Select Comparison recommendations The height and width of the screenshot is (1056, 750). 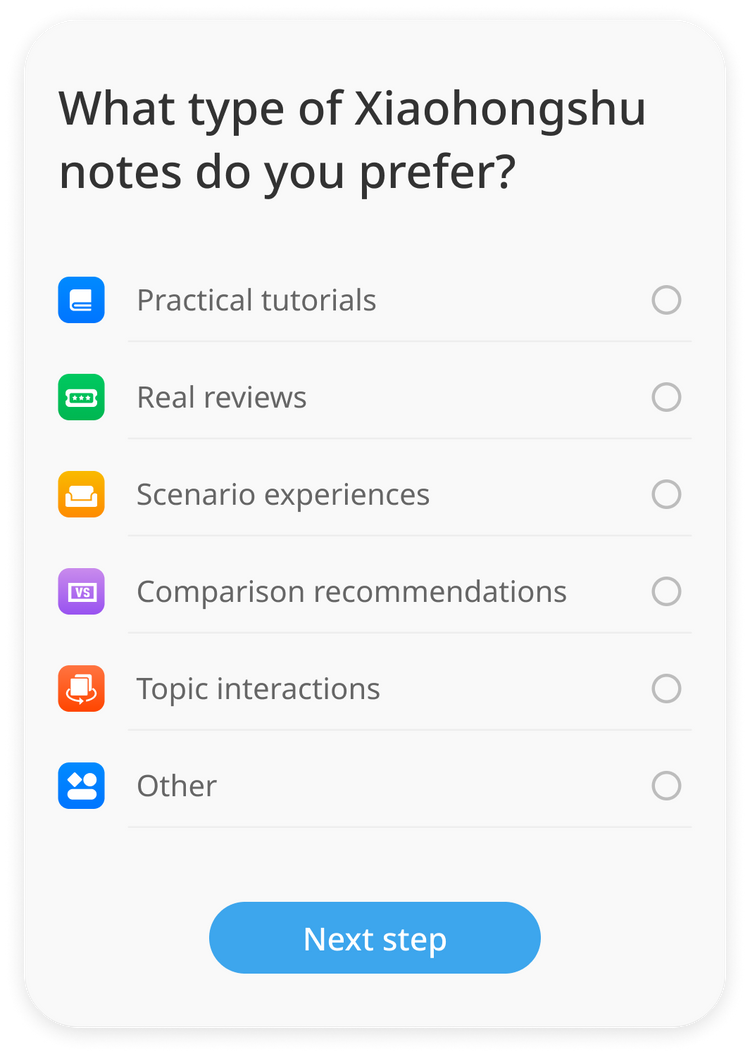pyautogui.click(x=666, y=591)
